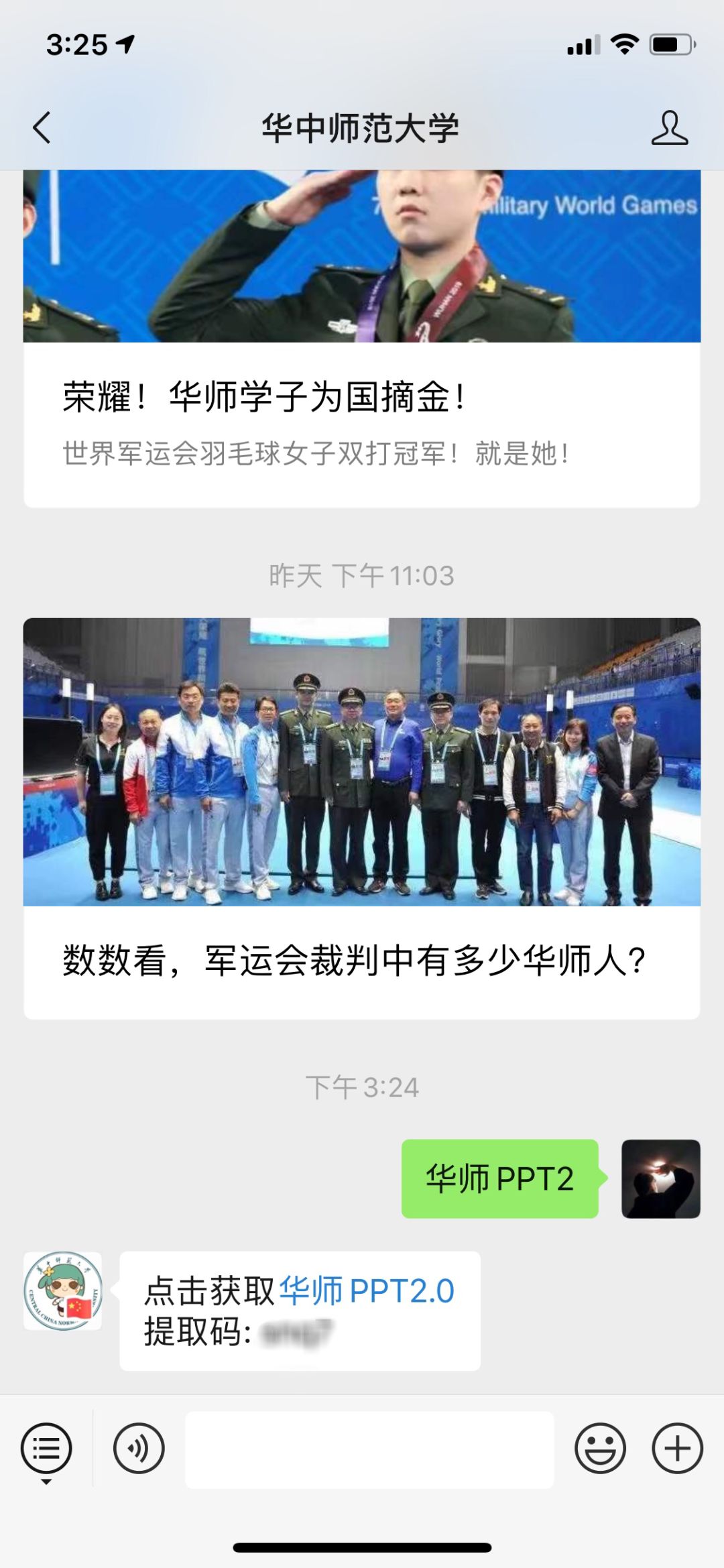Switch to voice input mode
724x1568 pixels.
[x=139, y=1448]
